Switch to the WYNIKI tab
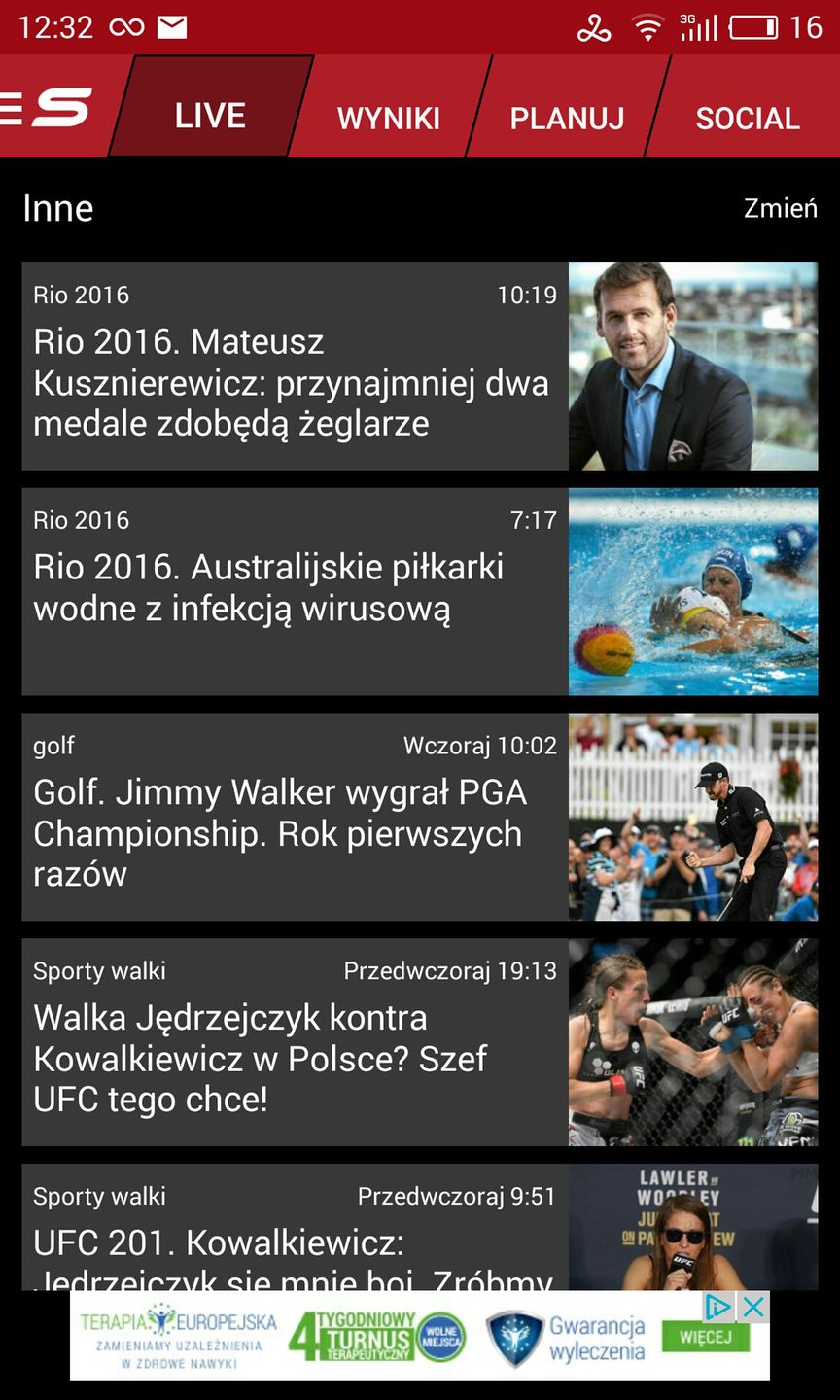 389,117
